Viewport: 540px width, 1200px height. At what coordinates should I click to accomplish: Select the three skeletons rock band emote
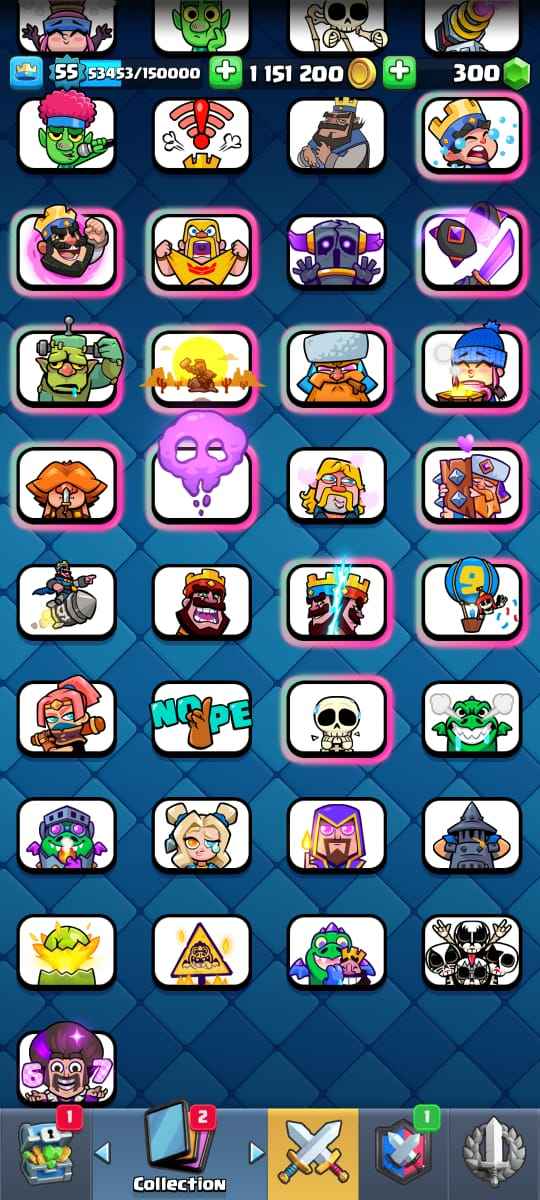[472, 952]
